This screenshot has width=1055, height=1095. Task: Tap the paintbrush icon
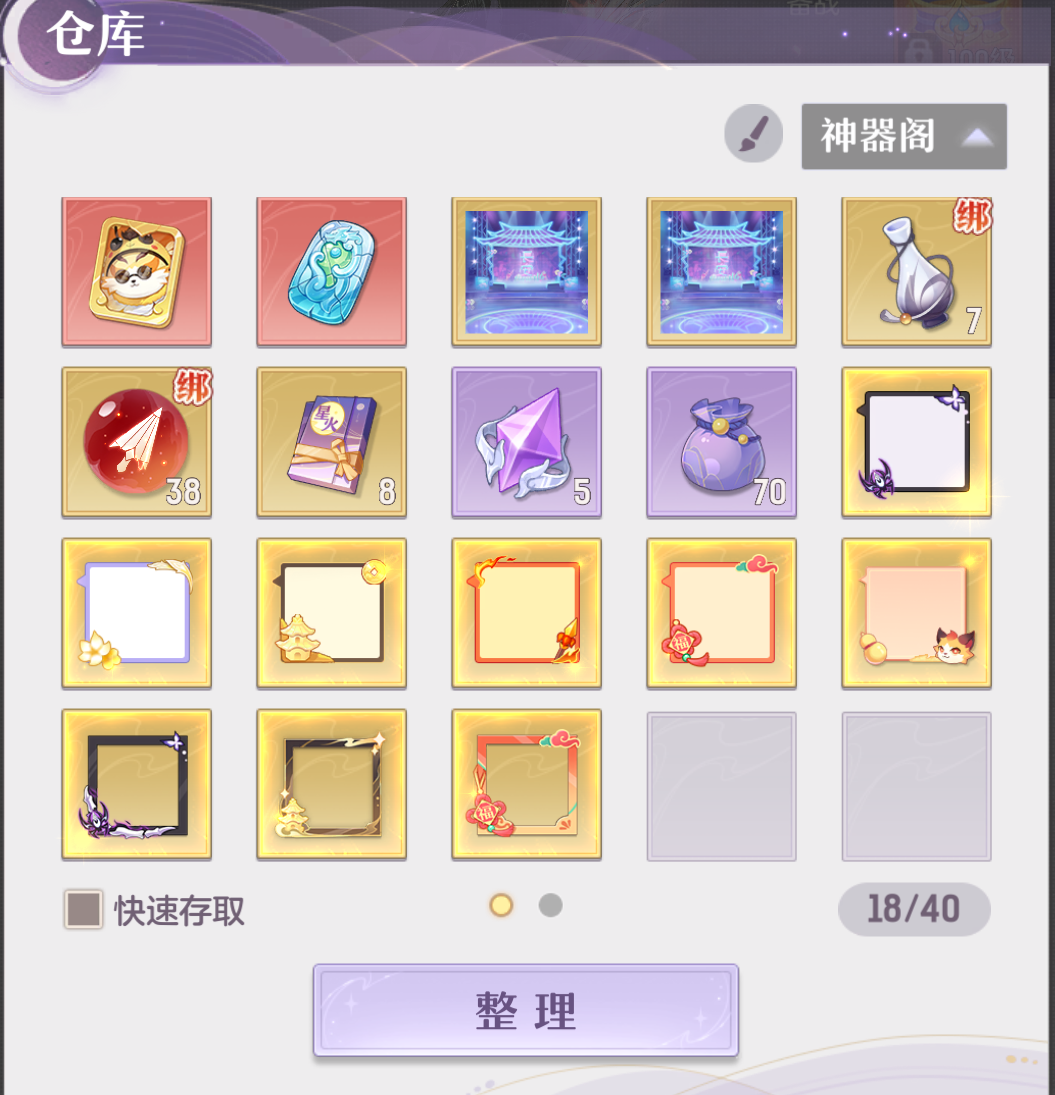tap(753, 135)
